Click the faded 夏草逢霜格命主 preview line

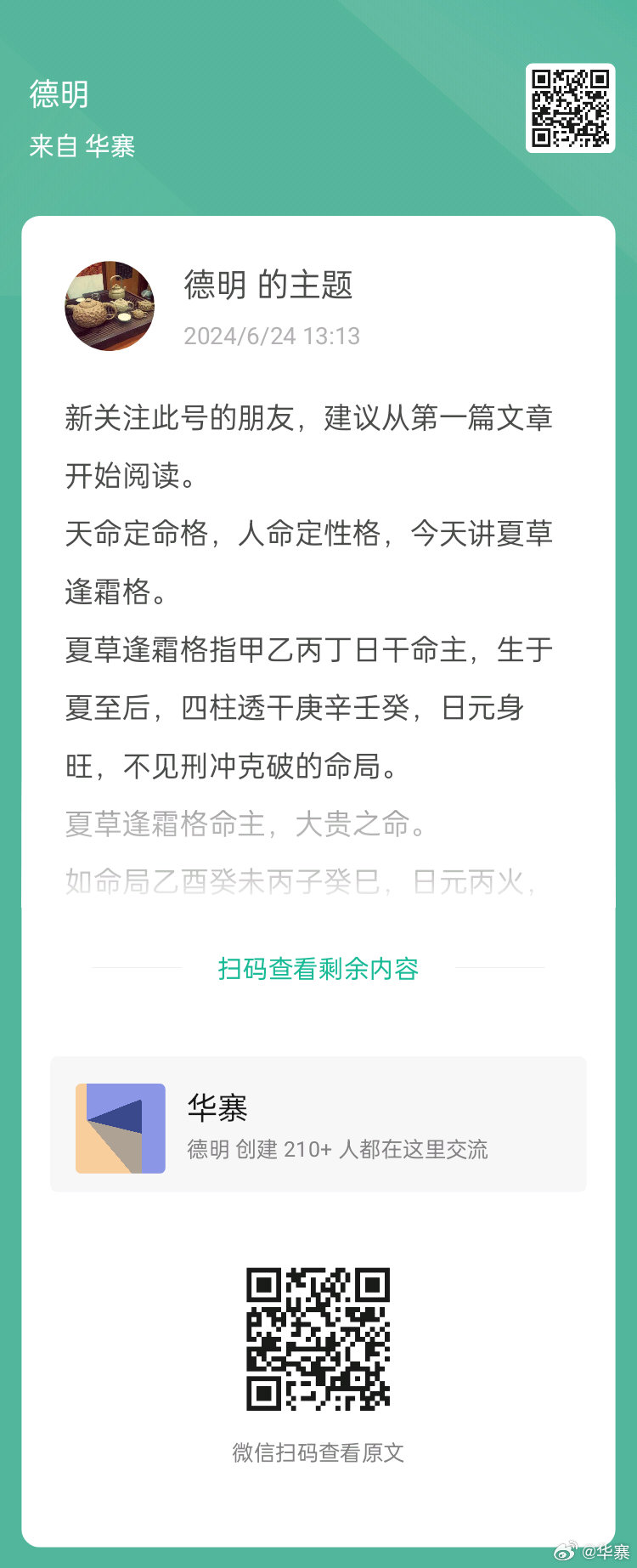246,824
